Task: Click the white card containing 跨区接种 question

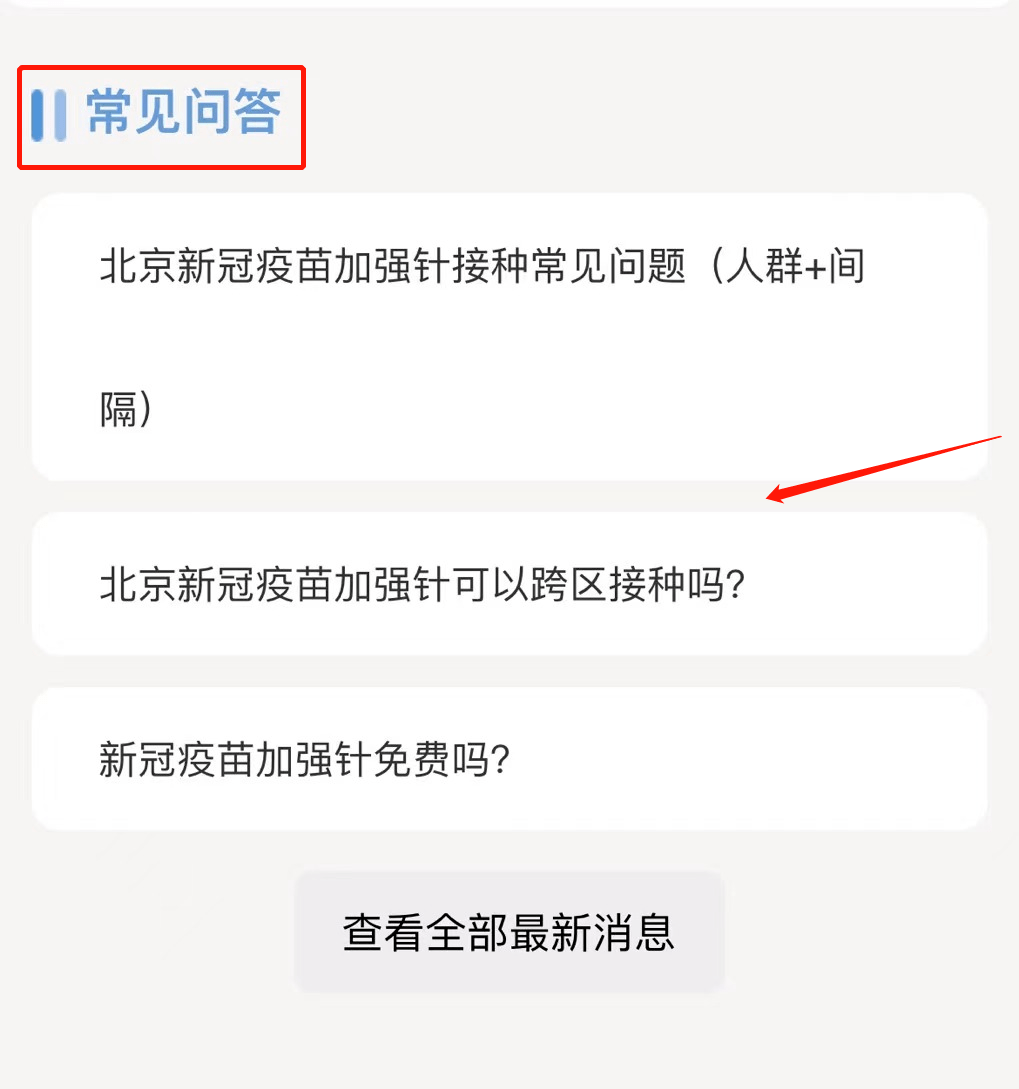Action: click(508, 583)
